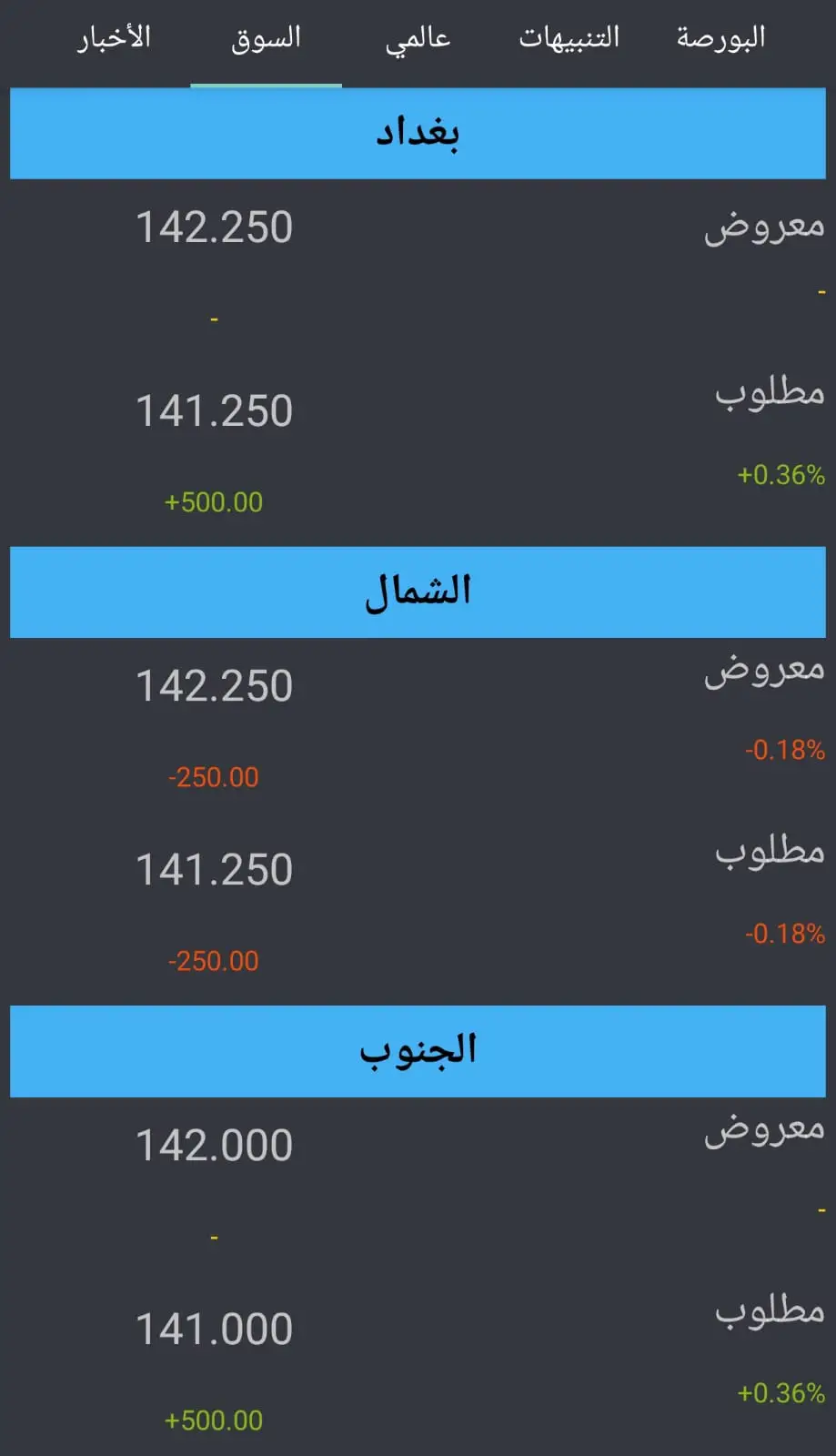Image resolution: width=836 pixels, height=1456 pixels.
Task: Click the red -0.18% next to الشمال معروض
Action: pos(782,749)
